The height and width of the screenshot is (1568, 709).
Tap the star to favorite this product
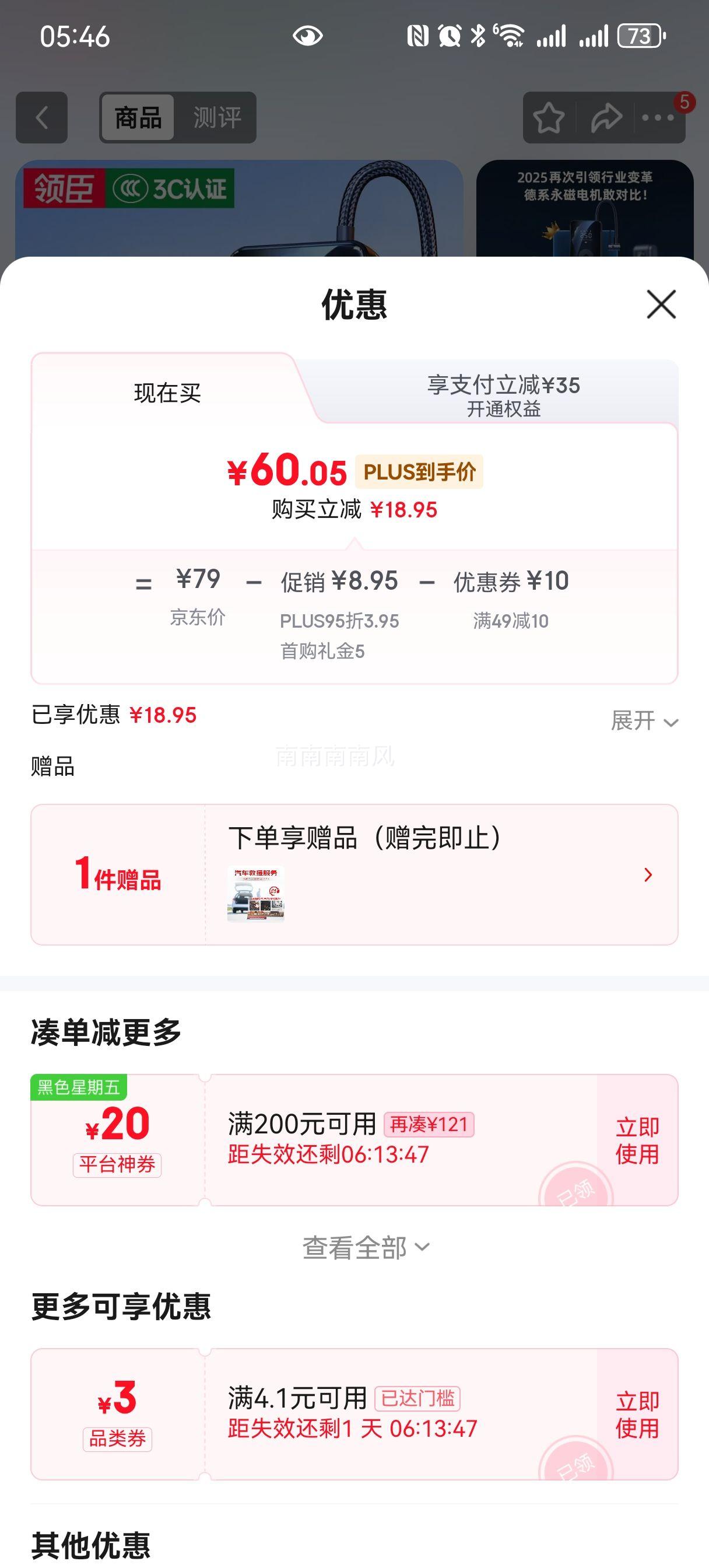[550, 118]
